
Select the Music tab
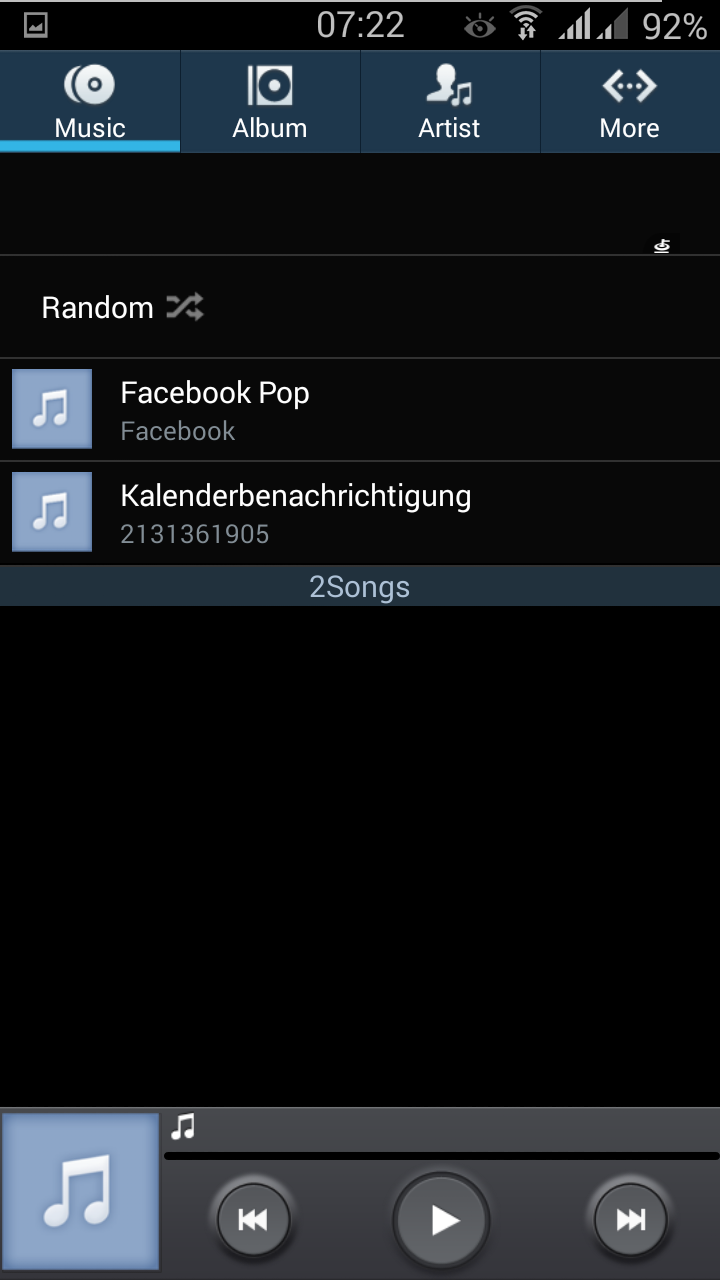(90, 102)
